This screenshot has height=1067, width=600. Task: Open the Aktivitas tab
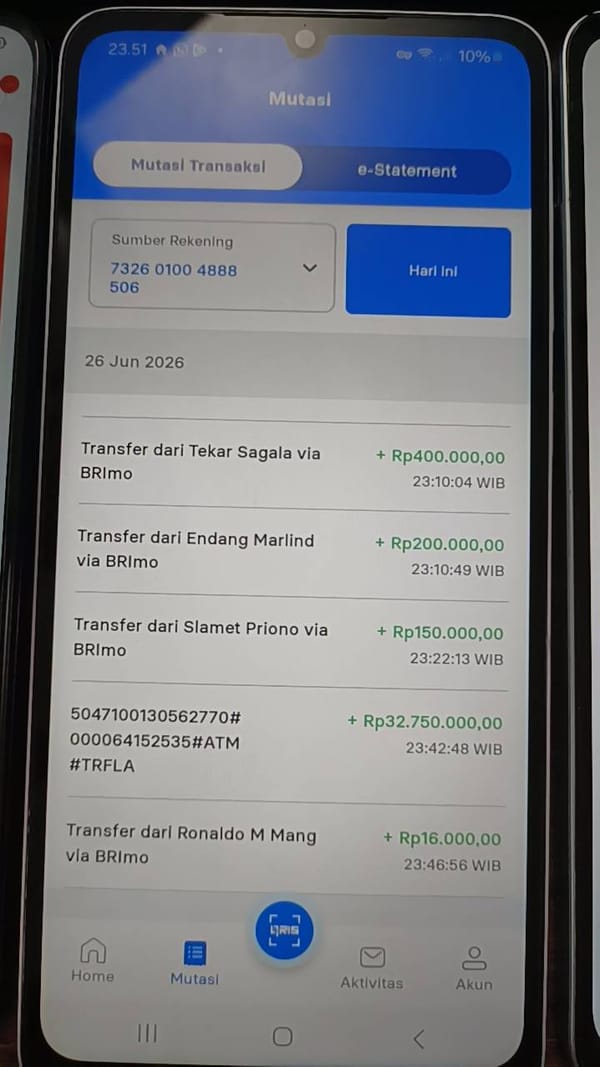coord(371,968)
